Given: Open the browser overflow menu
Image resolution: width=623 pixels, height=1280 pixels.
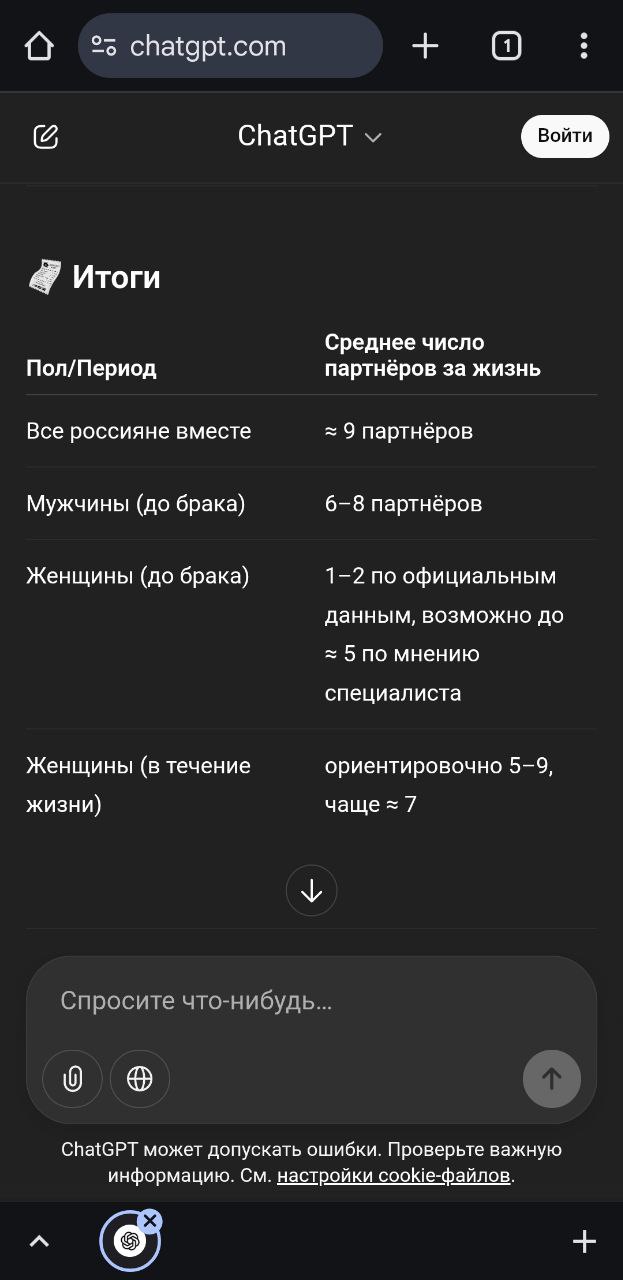Looking at the screenshot, I should [x=584, y=46].
